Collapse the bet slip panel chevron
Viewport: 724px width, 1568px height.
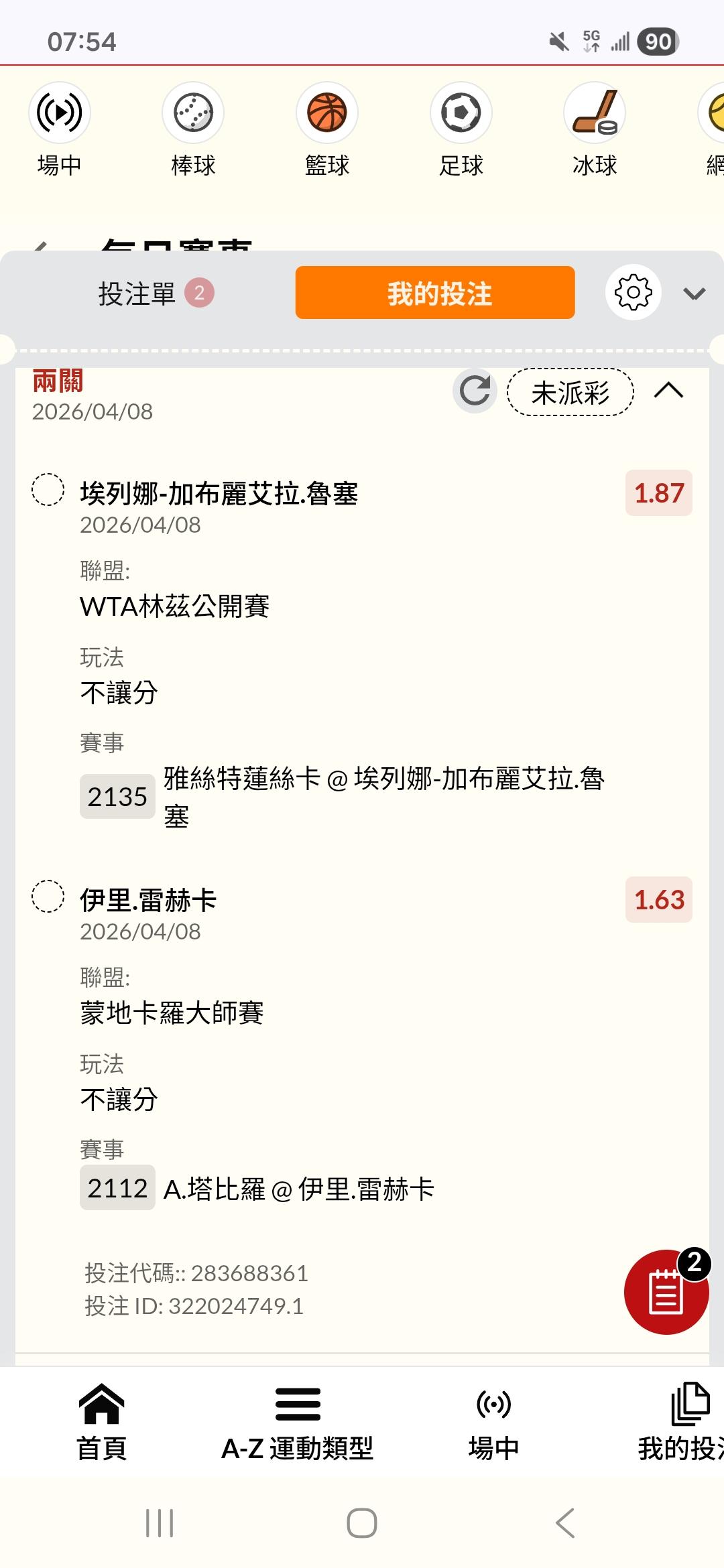click(695, 293)
